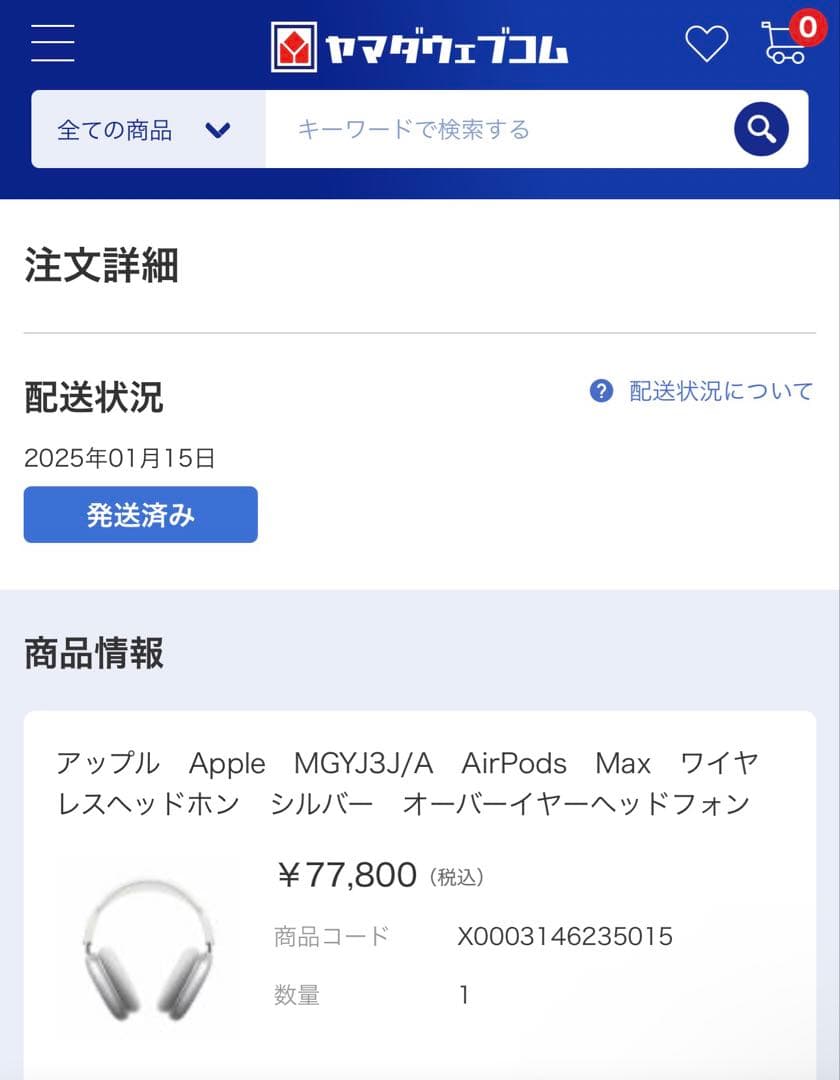Open the hamburger navigation menu
This screenshot has height=1080, width=840.
click(x=52, y=44)
